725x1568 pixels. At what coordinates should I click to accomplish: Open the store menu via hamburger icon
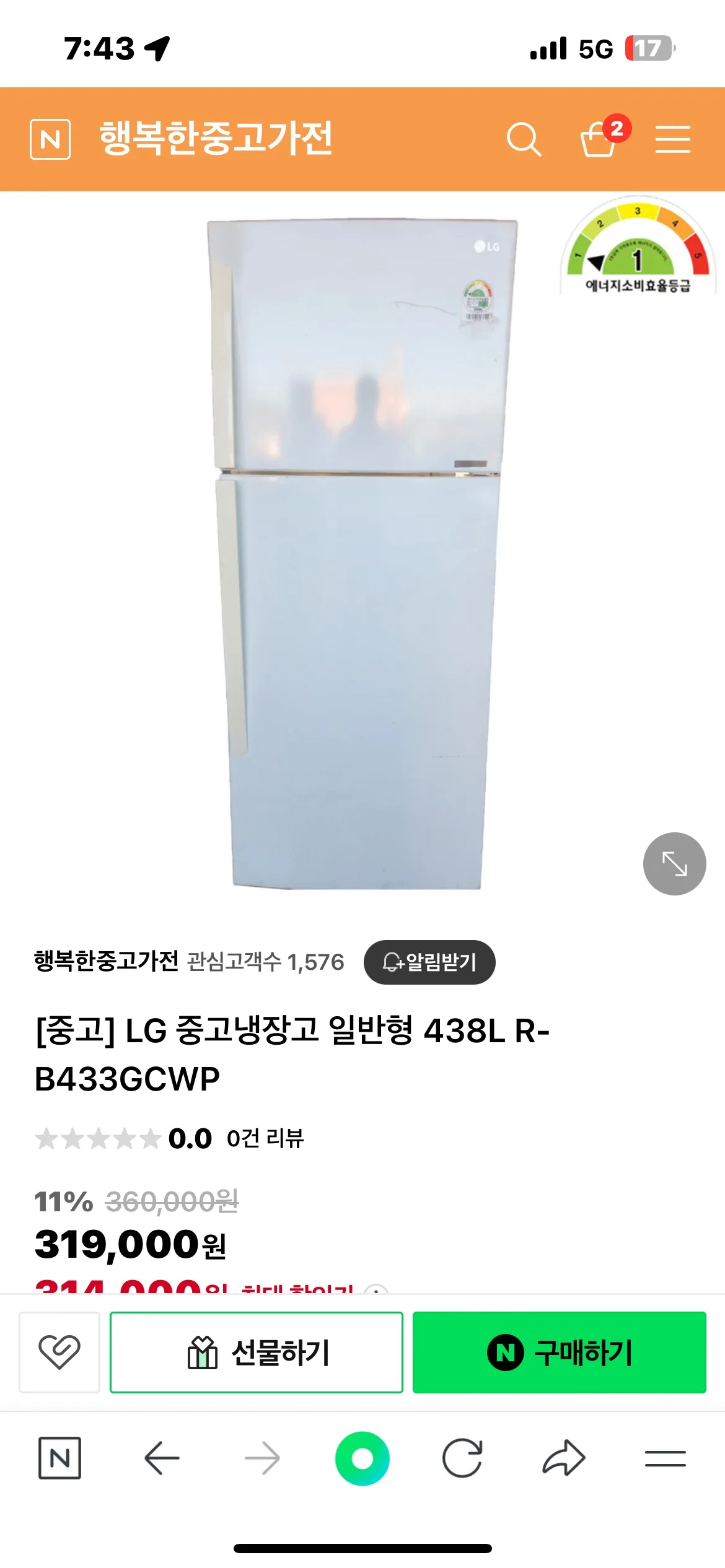673,140
